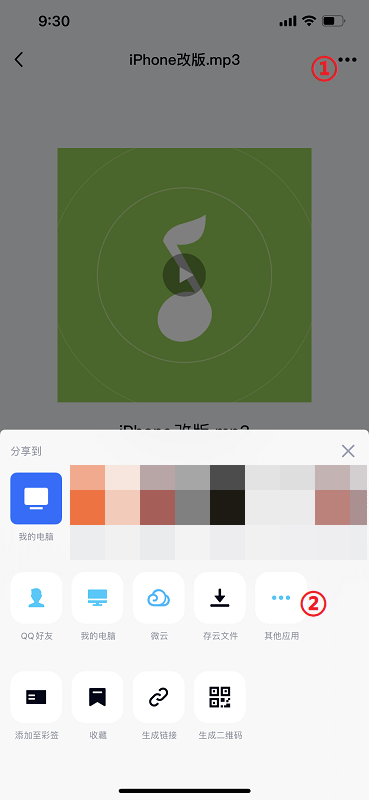
Task: Add the file to 收藏
Action: [x=97, y=697]
